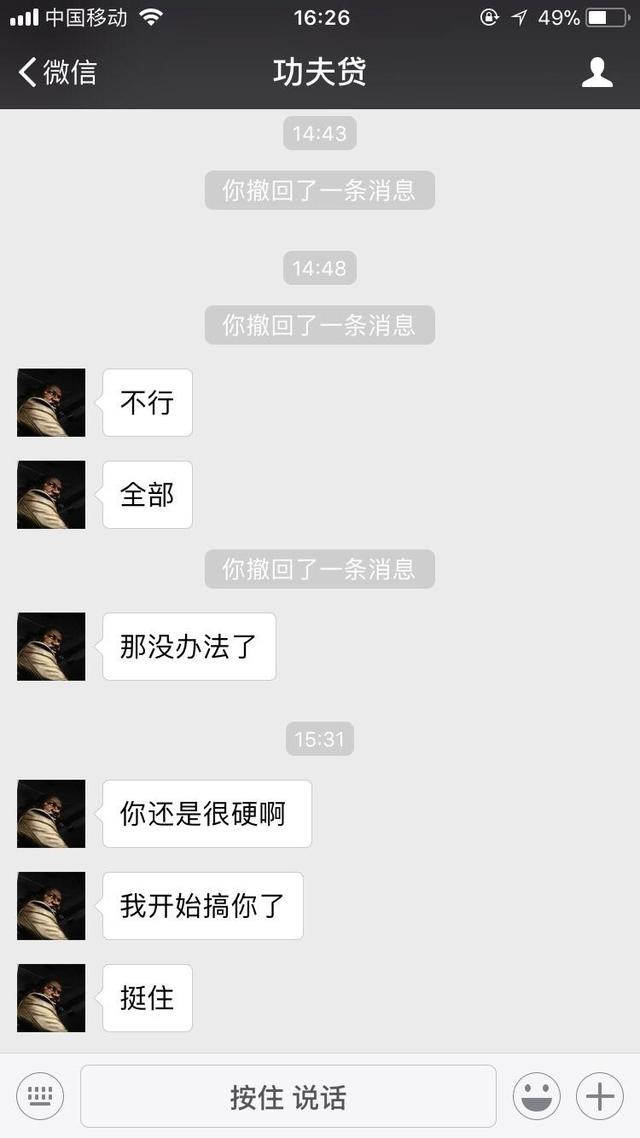Tap the 按住 说话 voice button
The width and height of the screenshot is (640, 1138).
[x=288, y=1096]
